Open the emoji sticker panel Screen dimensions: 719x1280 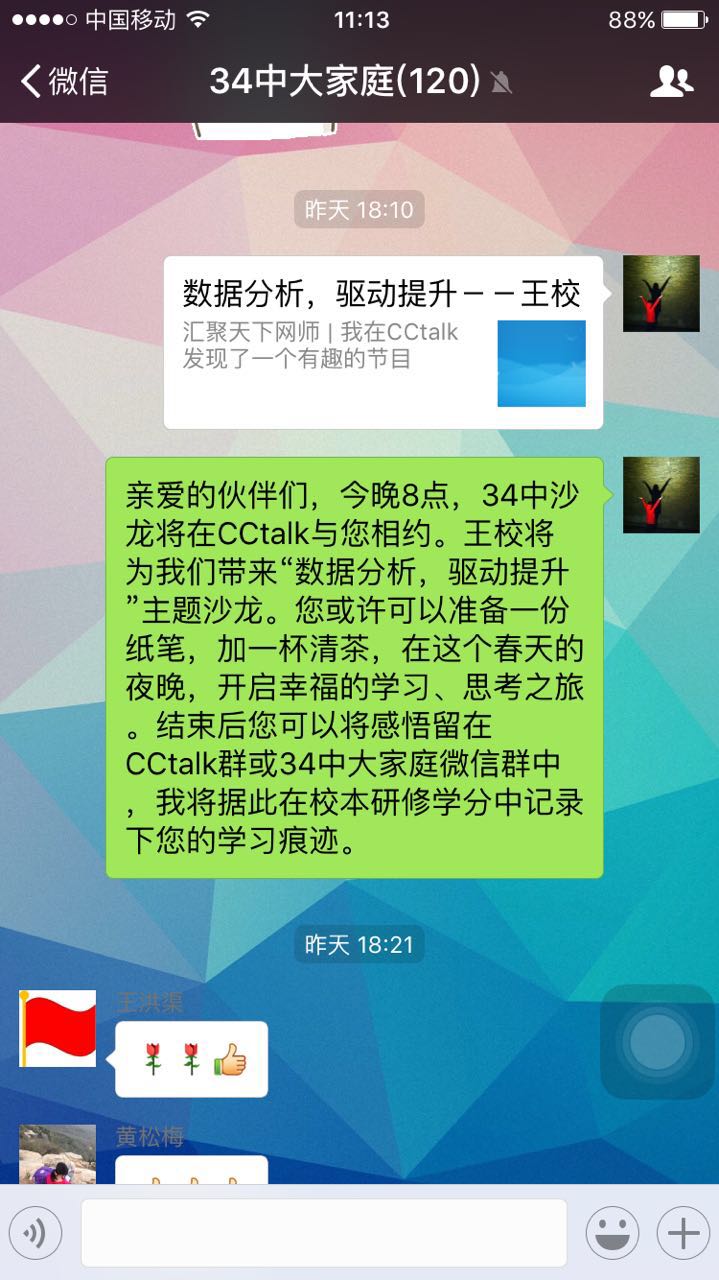pos(612,1233)
